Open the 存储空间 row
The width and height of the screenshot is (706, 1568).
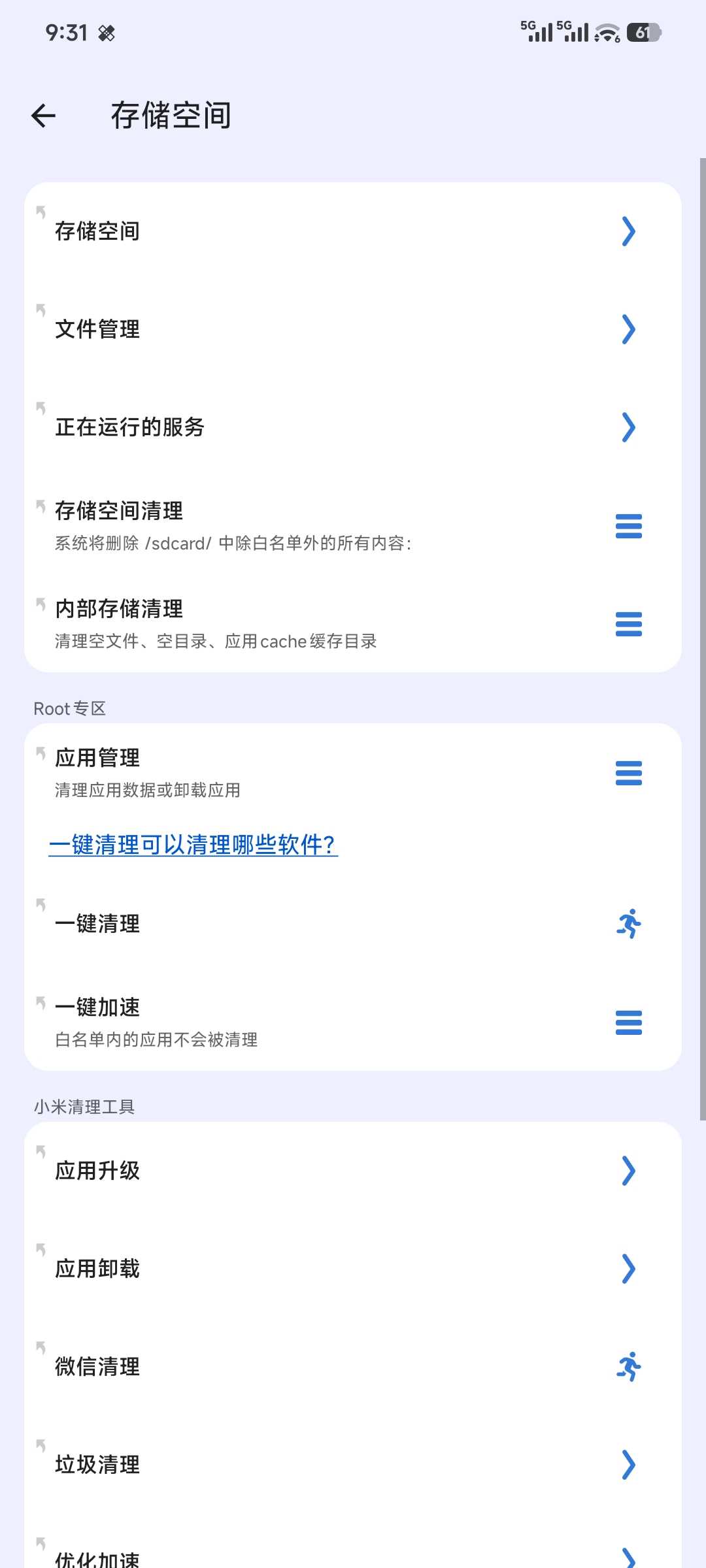coord(353,231)
